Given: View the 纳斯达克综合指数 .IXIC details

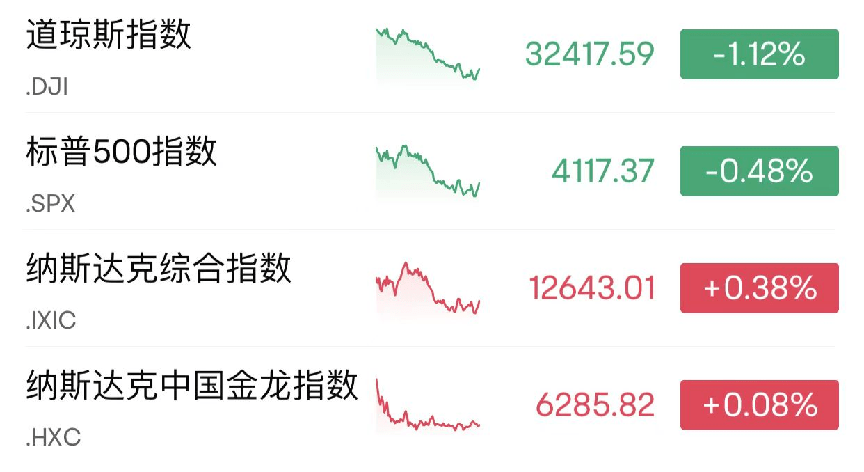Looking at the screenshot, I should point(158,268).
